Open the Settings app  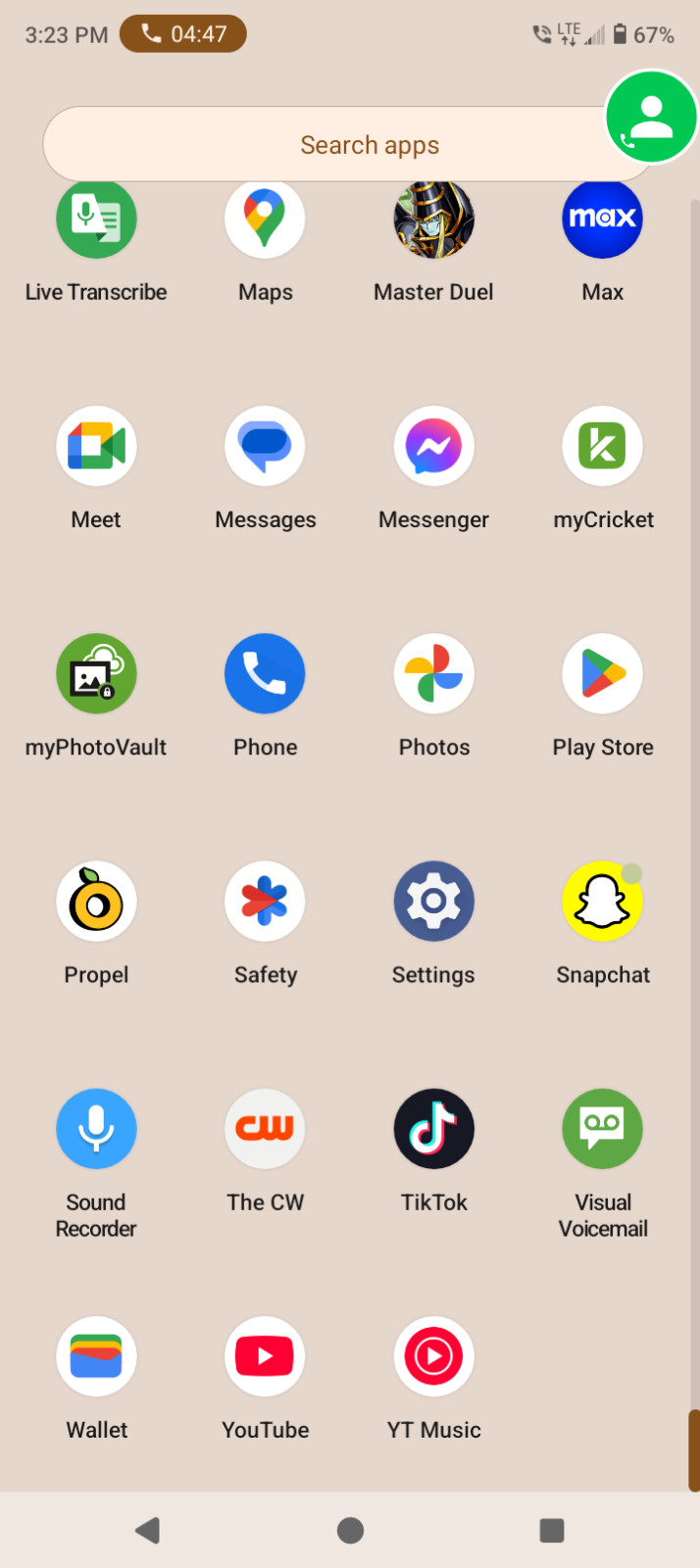[x=433, y=902]
